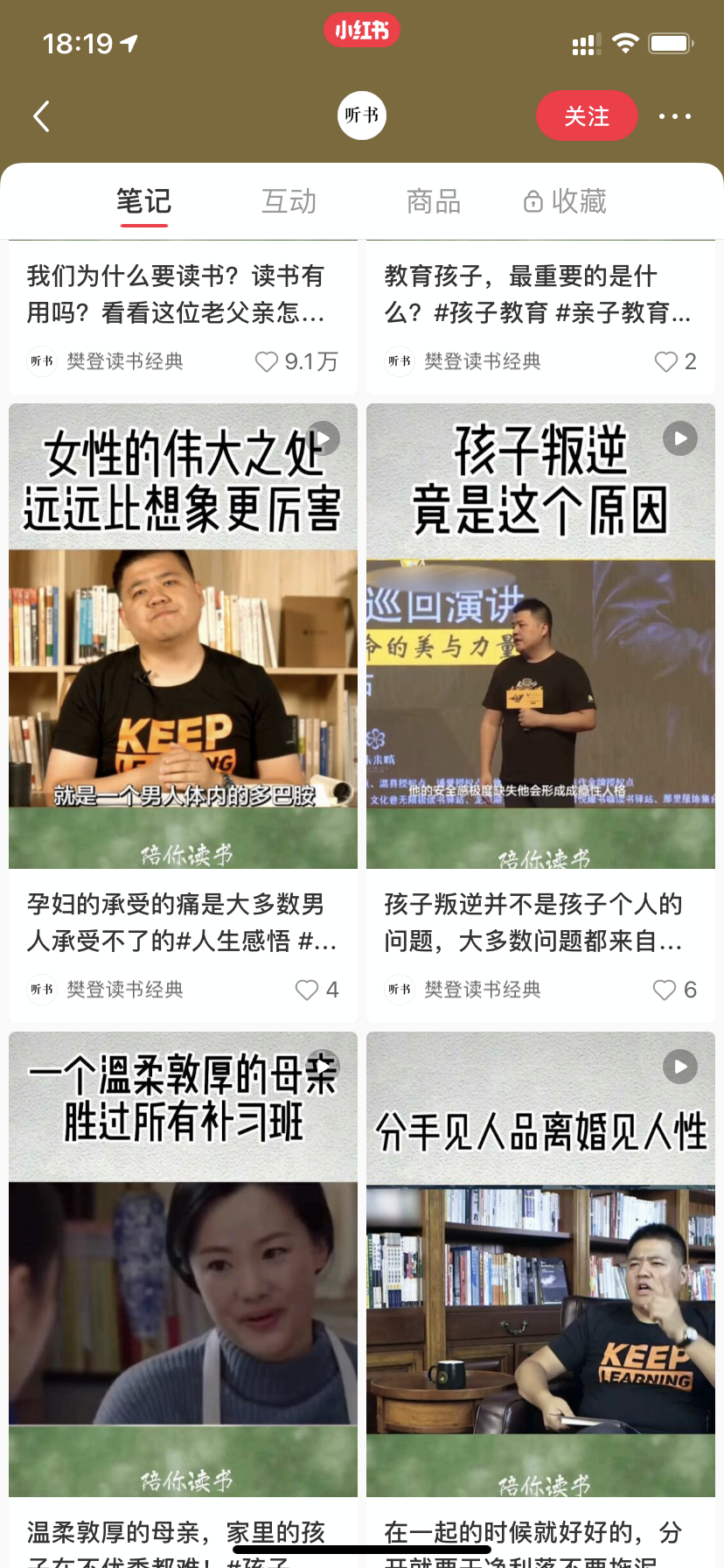Tap the 关注 follow button
724x1568 pixels.
point(587,115)
